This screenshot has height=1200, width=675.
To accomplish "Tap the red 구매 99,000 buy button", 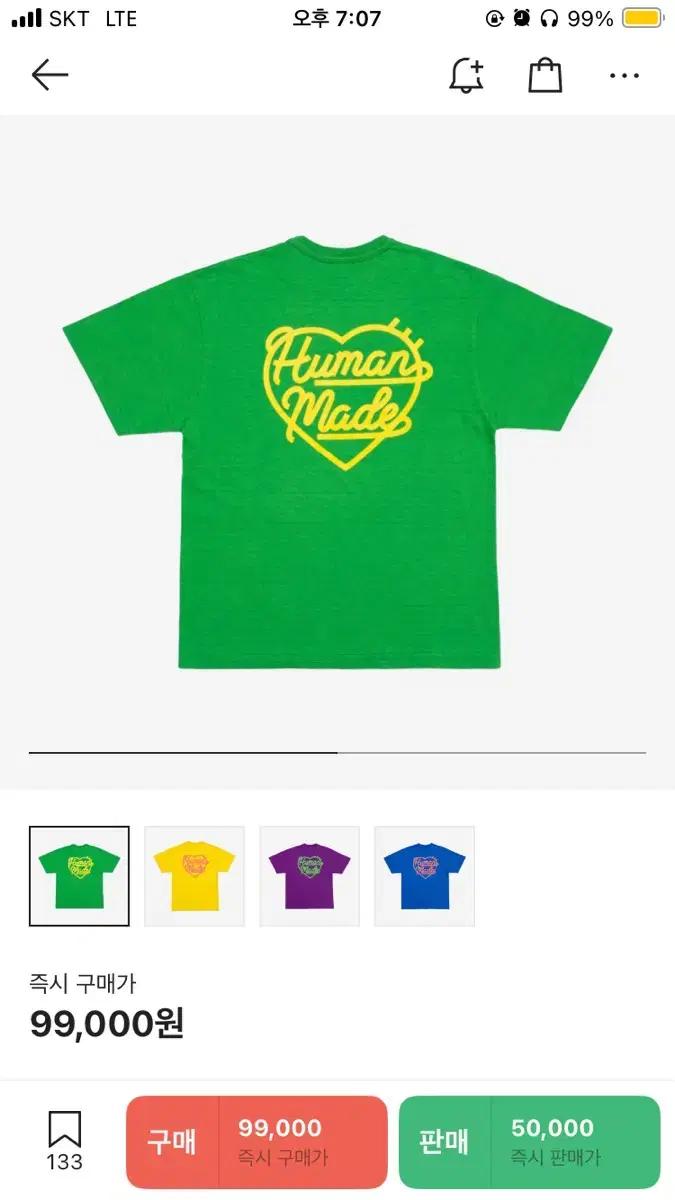I will [x=256, y=1141].
